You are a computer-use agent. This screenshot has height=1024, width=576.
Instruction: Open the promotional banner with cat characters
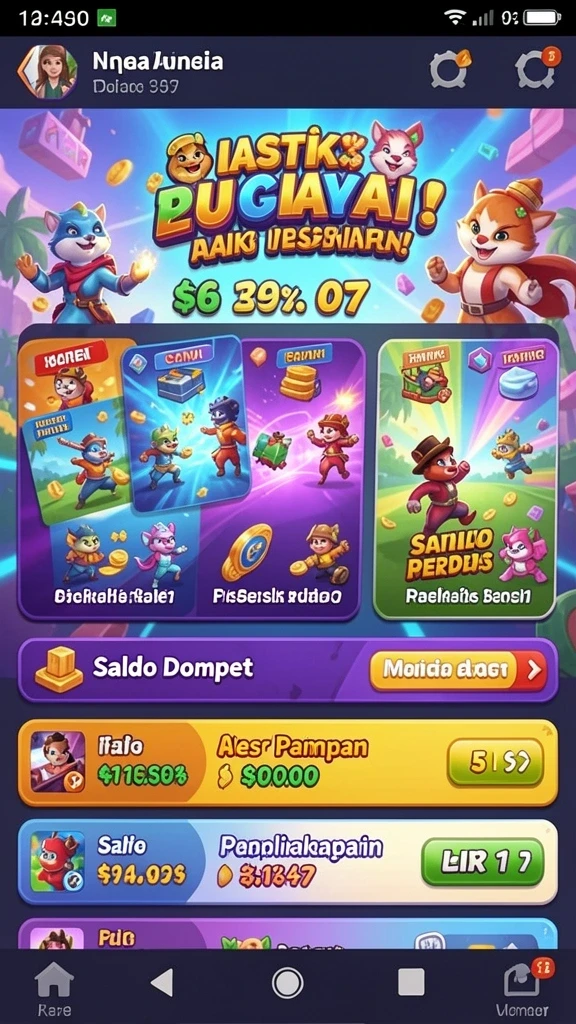click(287, 216)
